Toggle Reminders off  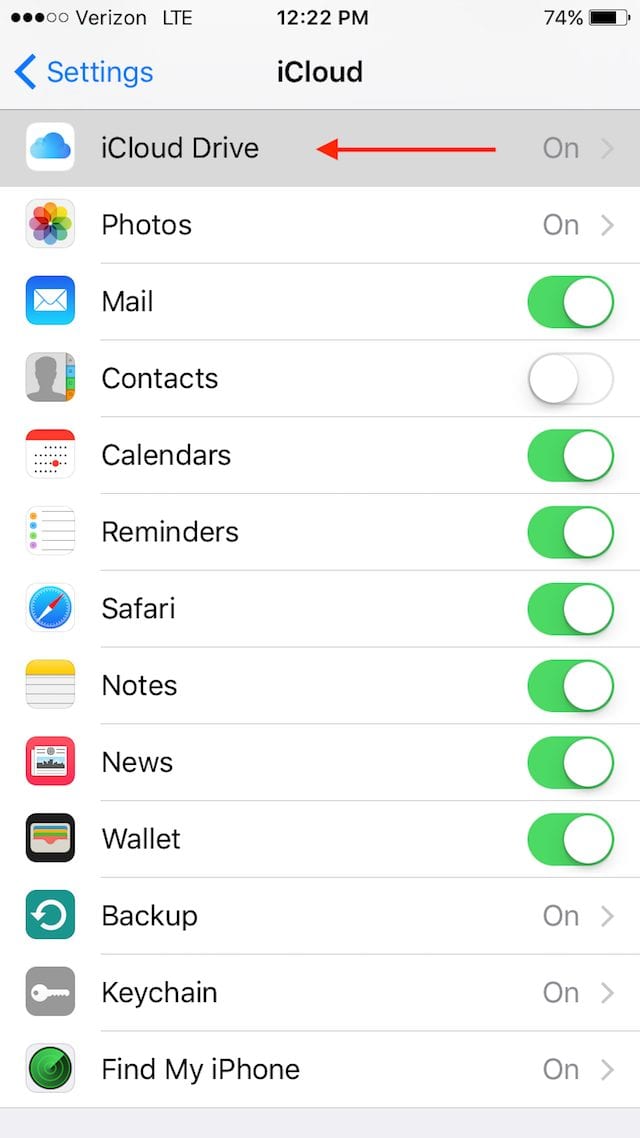pos(570,532)
